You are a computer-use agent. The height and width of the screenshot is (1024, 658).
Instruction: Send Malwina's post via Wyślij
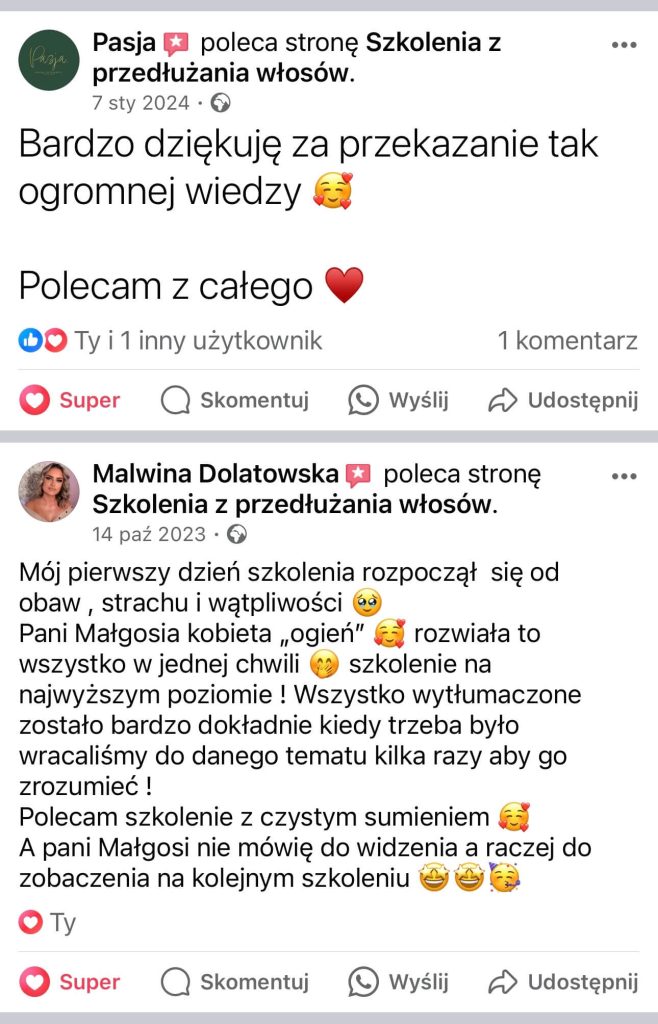pyautogui.click(x=399, y=982)
